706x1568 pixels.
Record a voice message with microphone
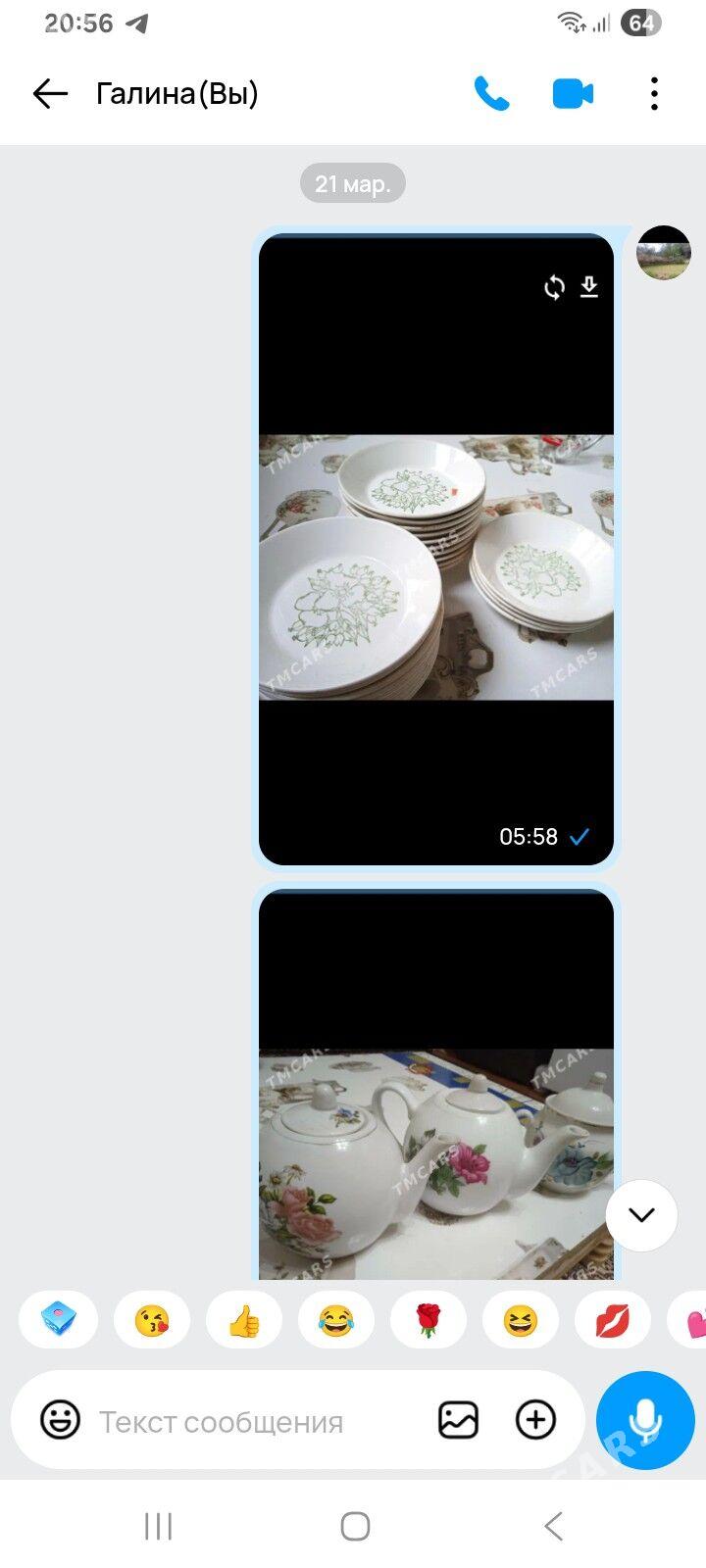click(x=645, y=1420)
